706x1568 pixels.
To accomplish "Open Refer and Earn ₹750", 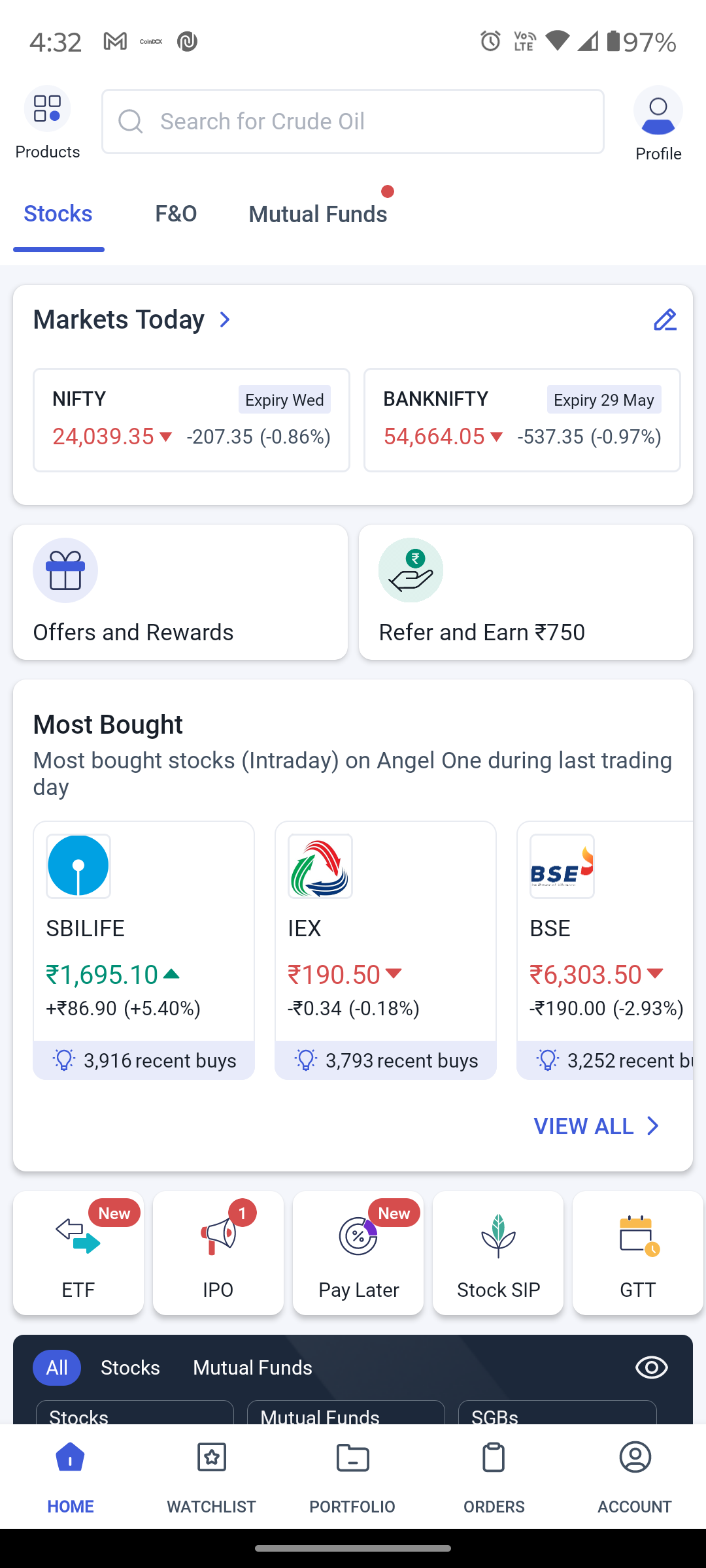I will pyautogui.click(x=526, y=592).
